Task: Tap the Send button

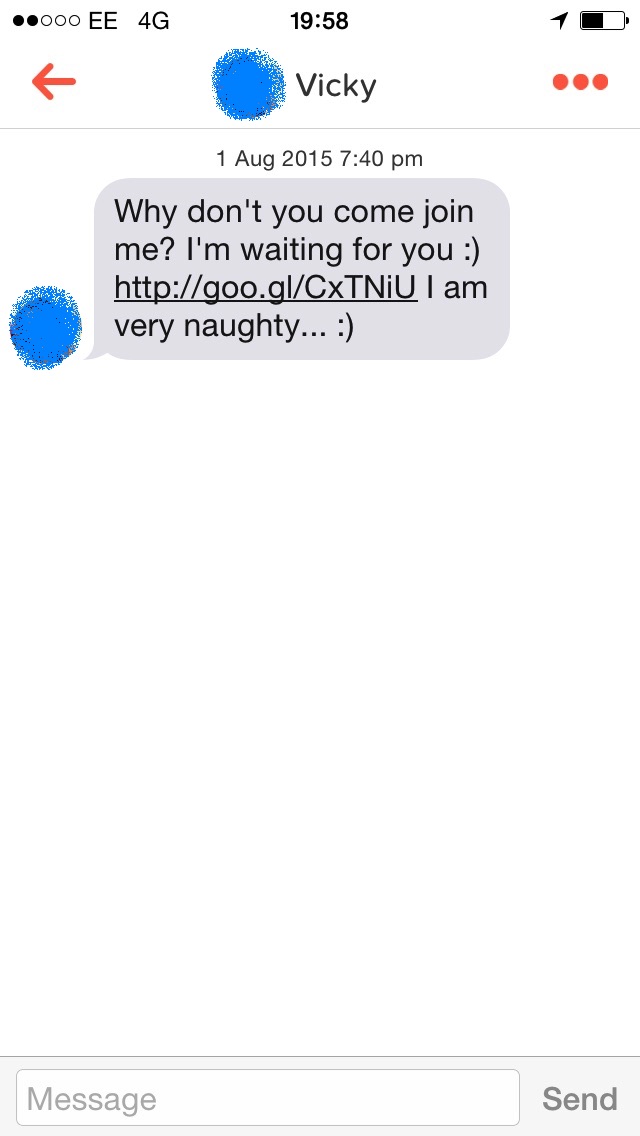Action: pyautogui.click(x=579, y=1098)
